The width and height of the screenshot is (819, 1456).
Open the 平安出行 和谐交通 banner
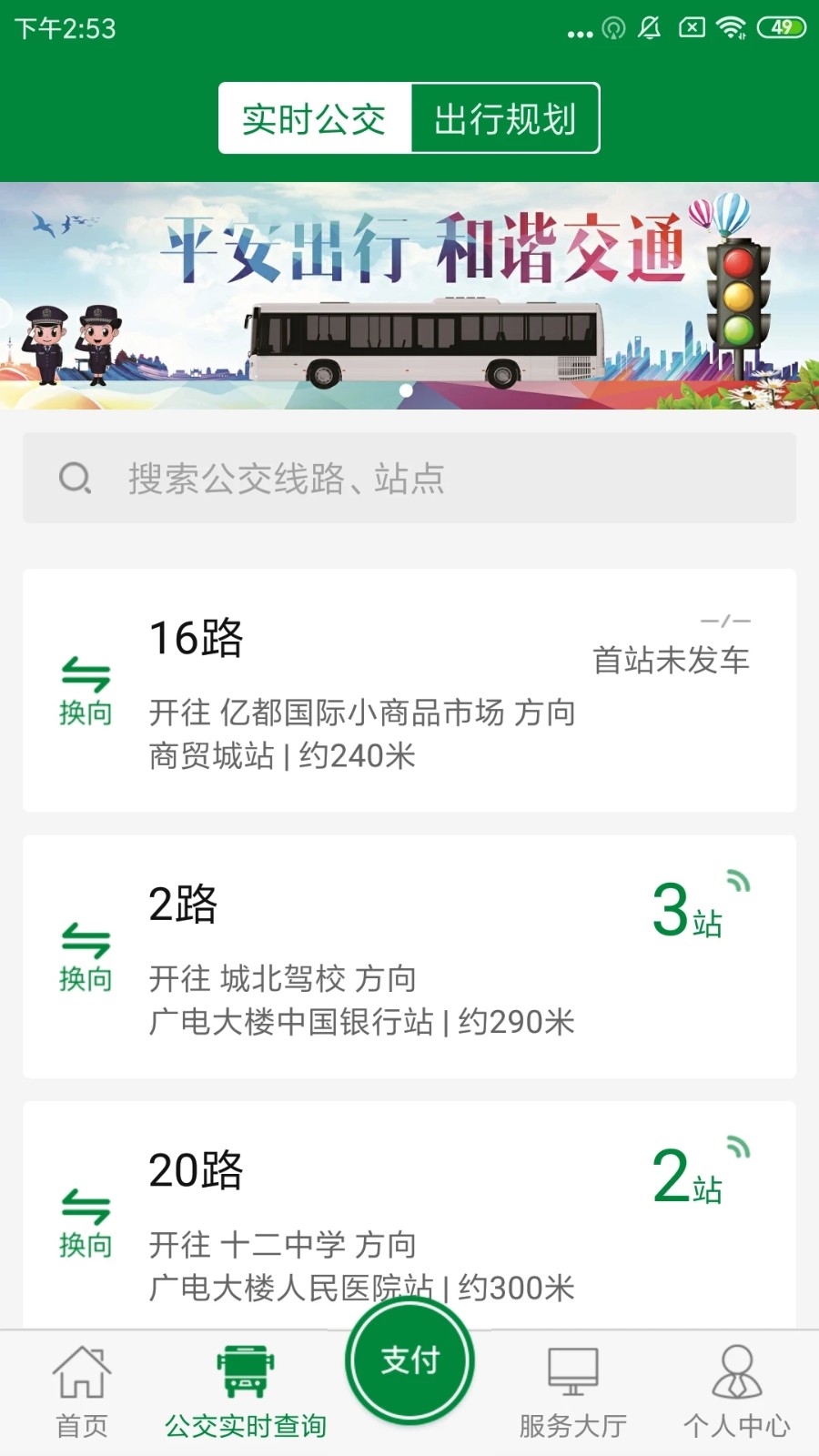pyautogui.click(x=409, y=291)
